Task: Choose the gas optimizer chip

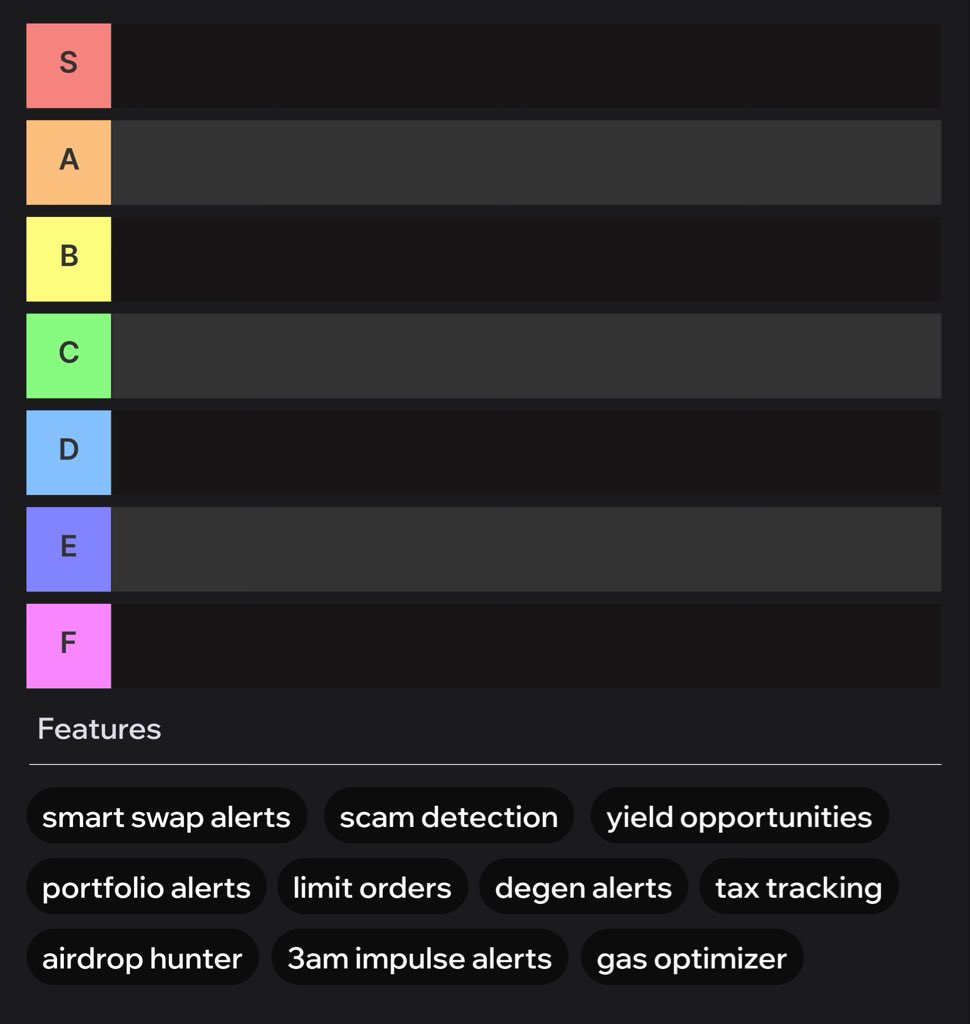Action: coord(691,959)
